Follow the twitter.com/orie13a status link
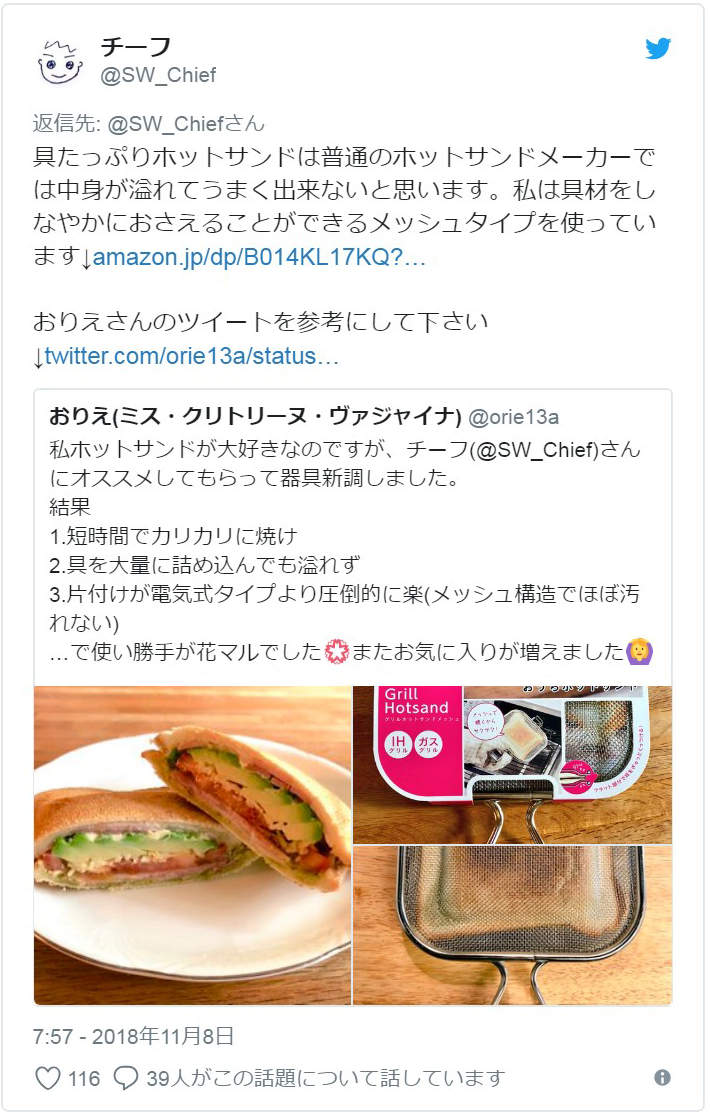The width and height of the screenshot is (710, 1120). pos(194,356)
